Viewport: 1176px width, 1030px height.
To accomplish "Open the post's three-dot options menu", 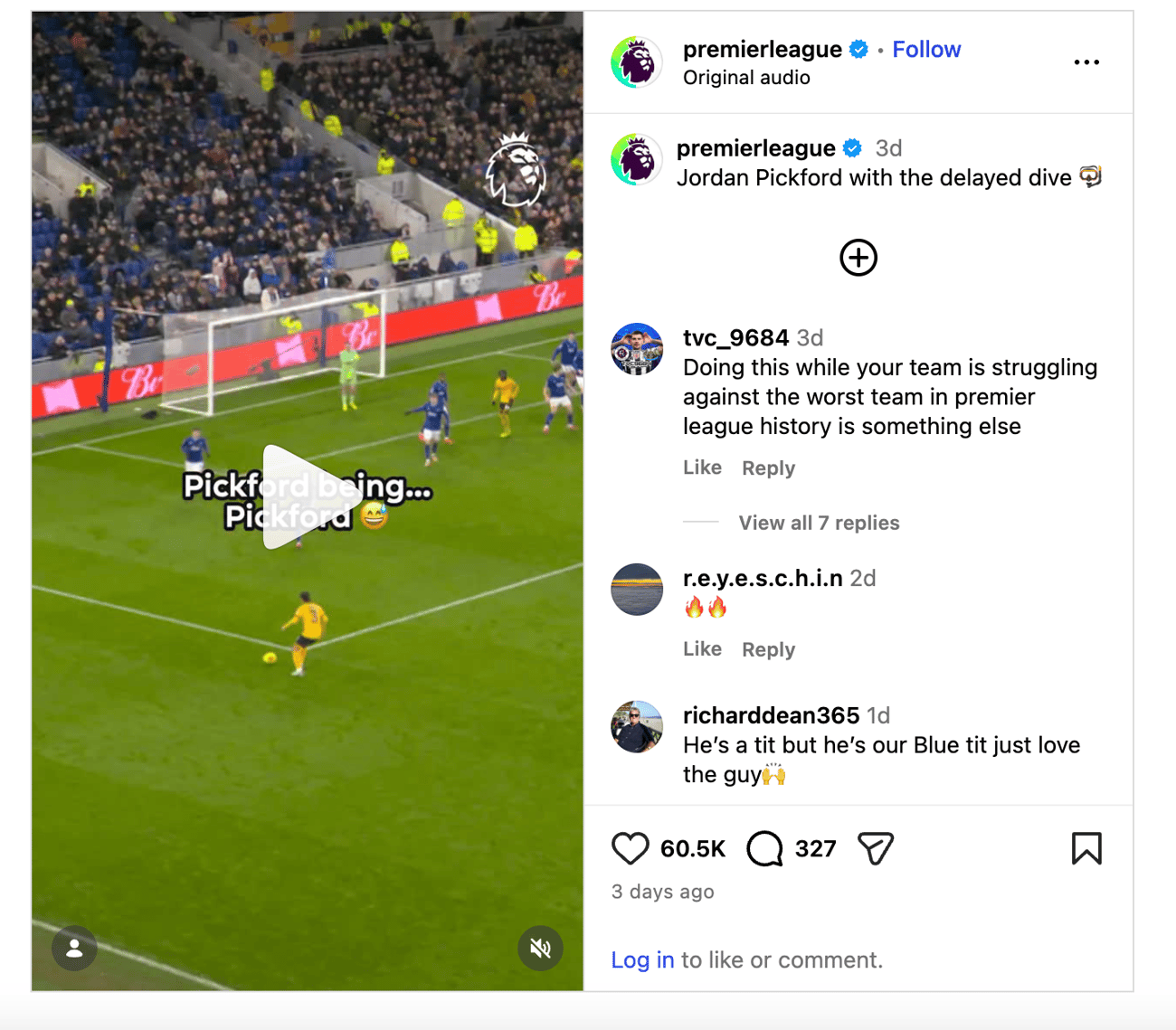I will coord(1086,62).
